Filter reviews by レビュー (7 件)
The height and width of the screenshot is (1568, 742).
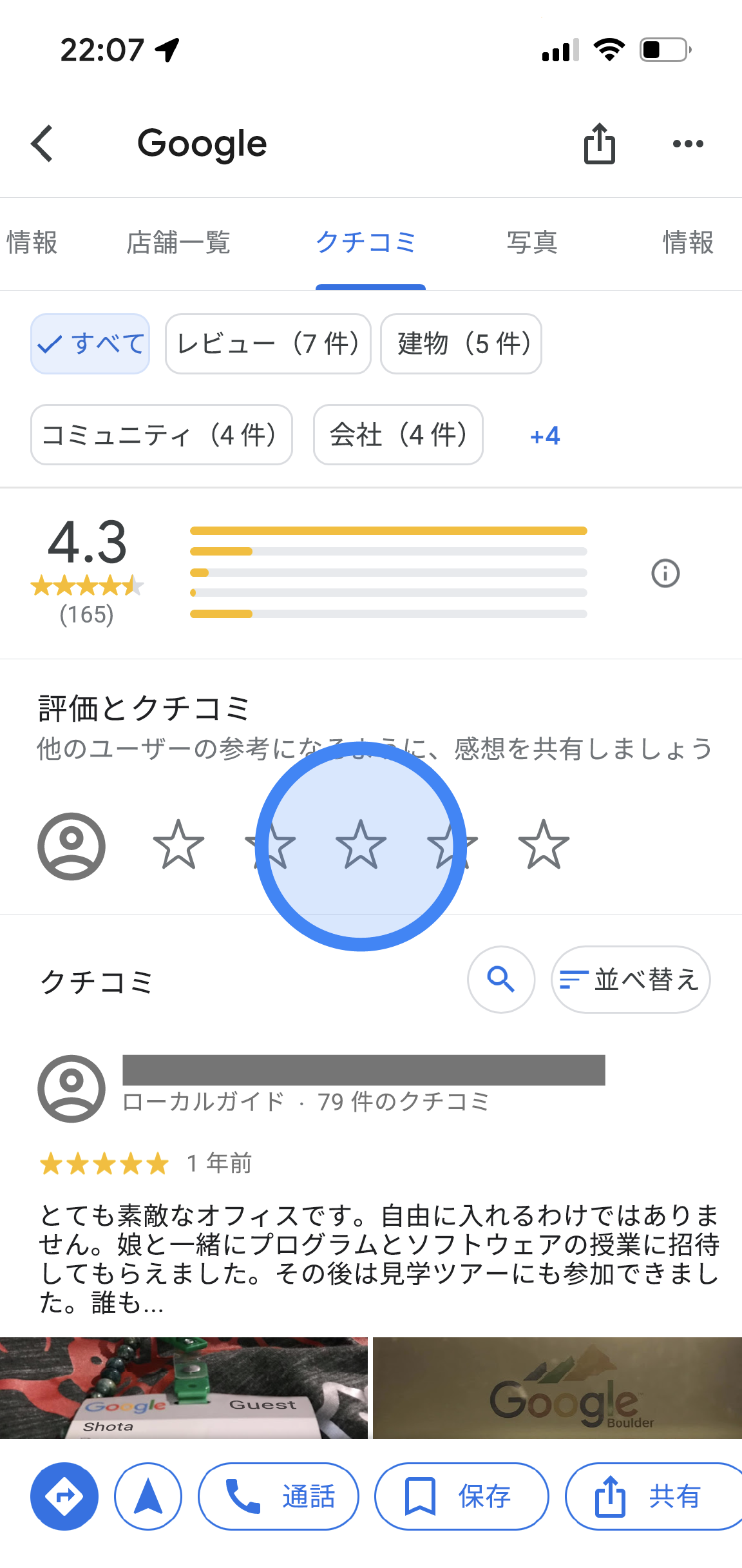click(268, 344)
